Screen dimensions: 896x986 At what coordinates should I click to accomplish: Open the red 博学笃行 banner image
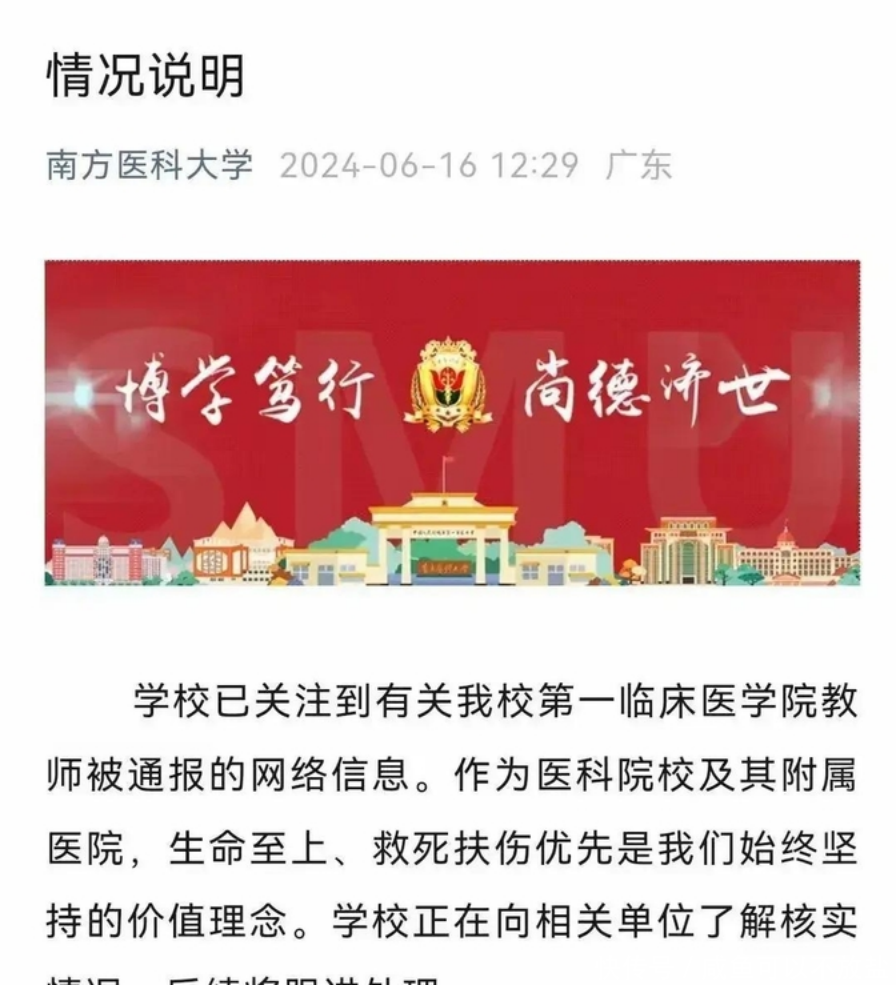point(452,422)
